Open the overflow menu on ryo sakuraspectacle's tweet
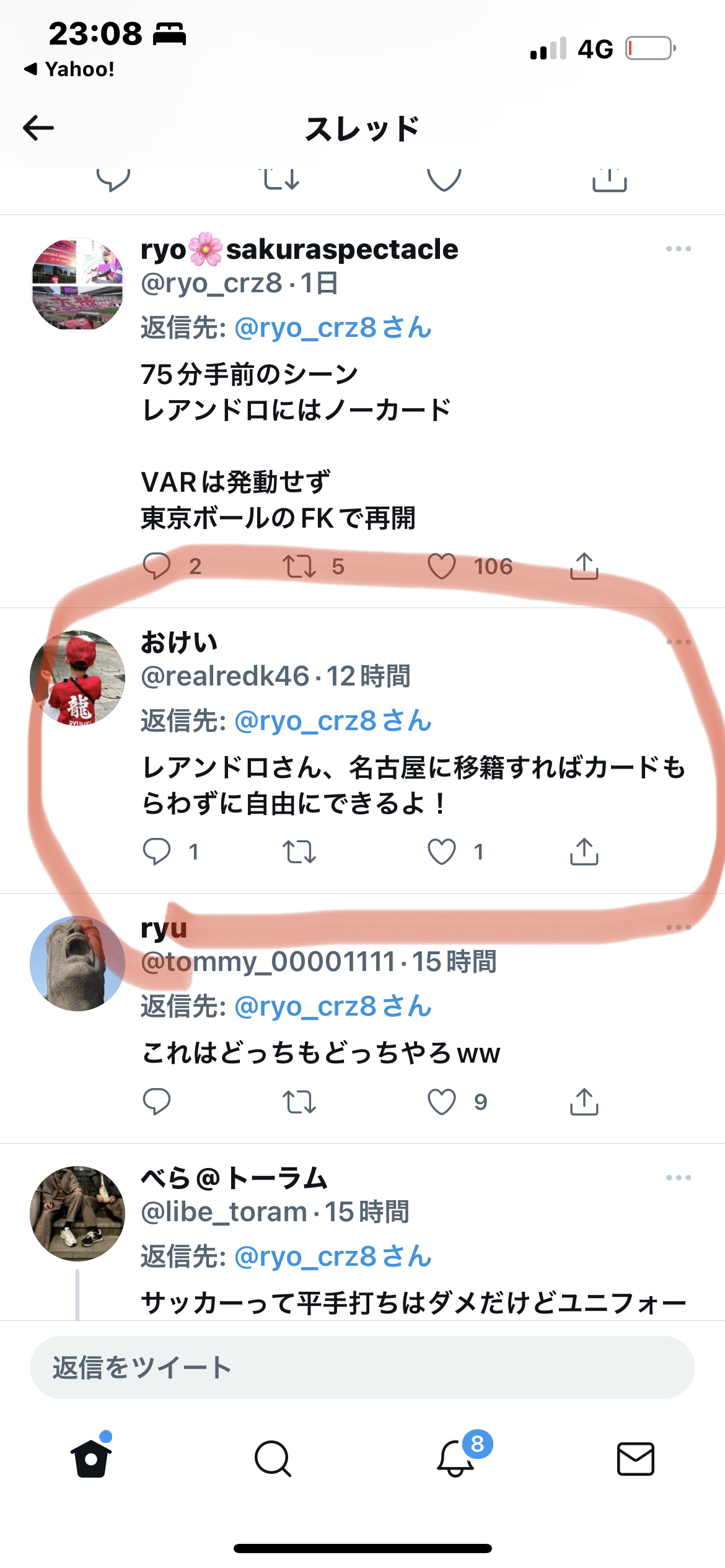This screenshot has width=725, height=1568. coord(679,249)
